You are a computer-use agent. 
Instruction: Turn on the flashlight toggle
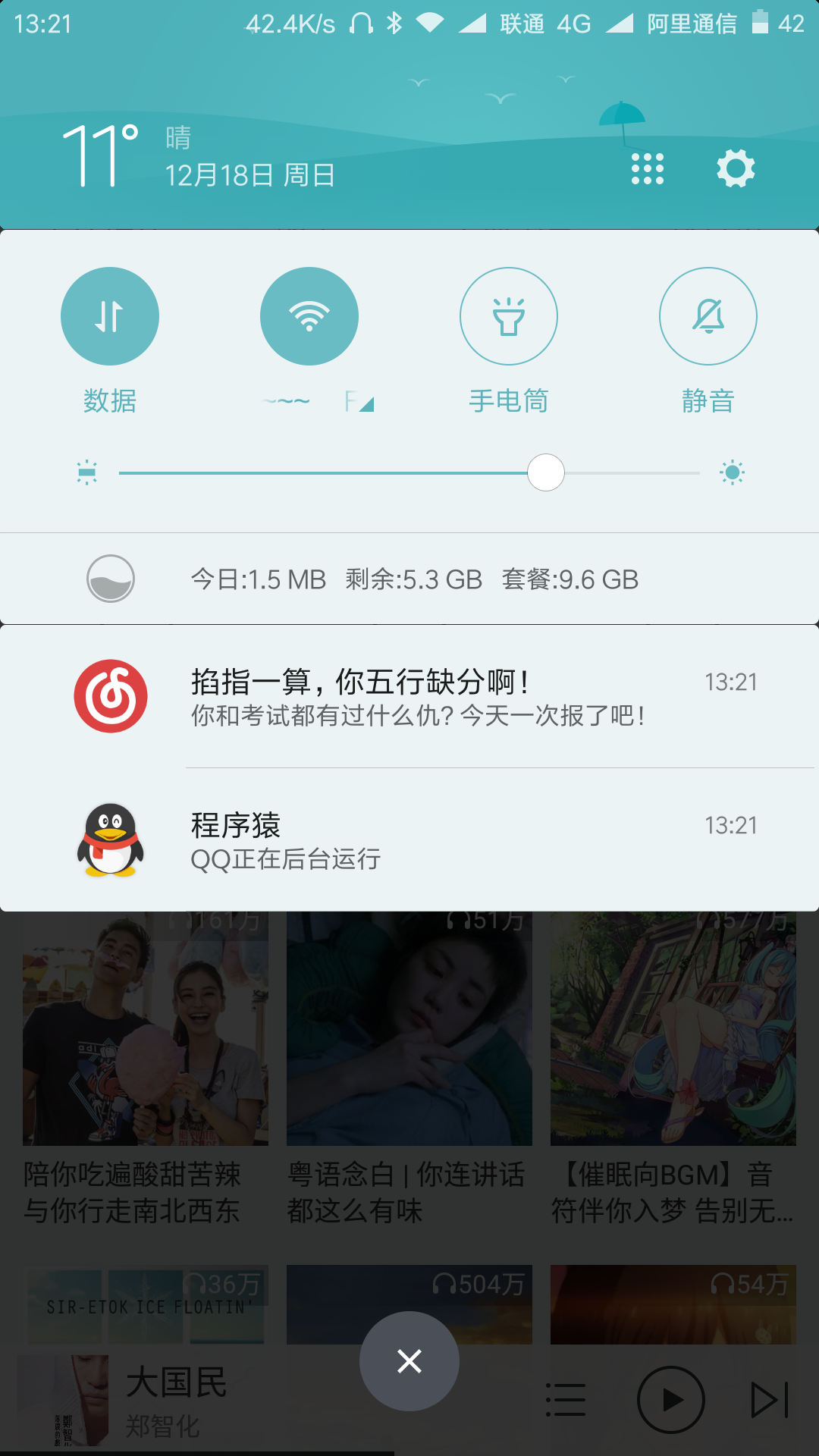(509, 315)
